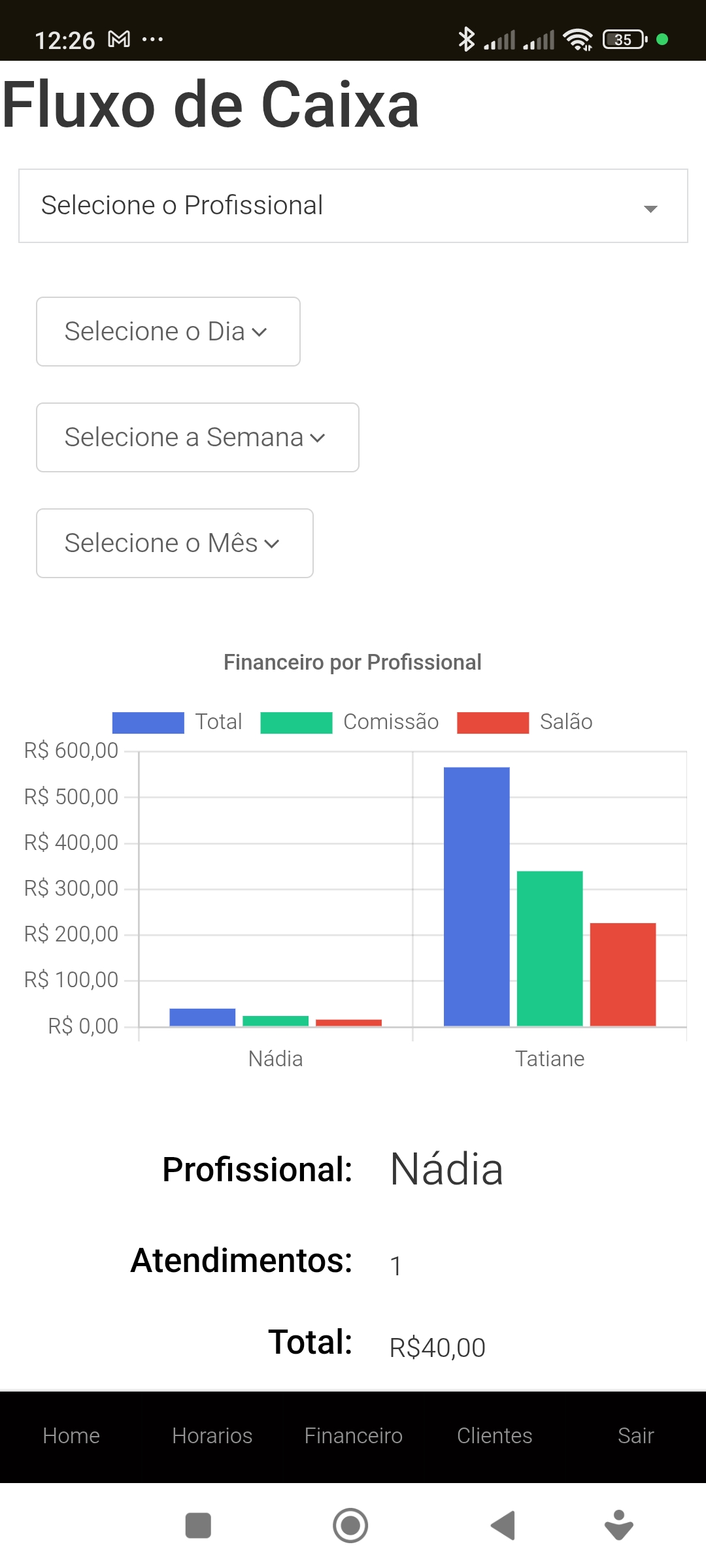Toggle the Salão legend item
Image resolution: width=706 pixels, height=1568 pixels.
(525, 722)
